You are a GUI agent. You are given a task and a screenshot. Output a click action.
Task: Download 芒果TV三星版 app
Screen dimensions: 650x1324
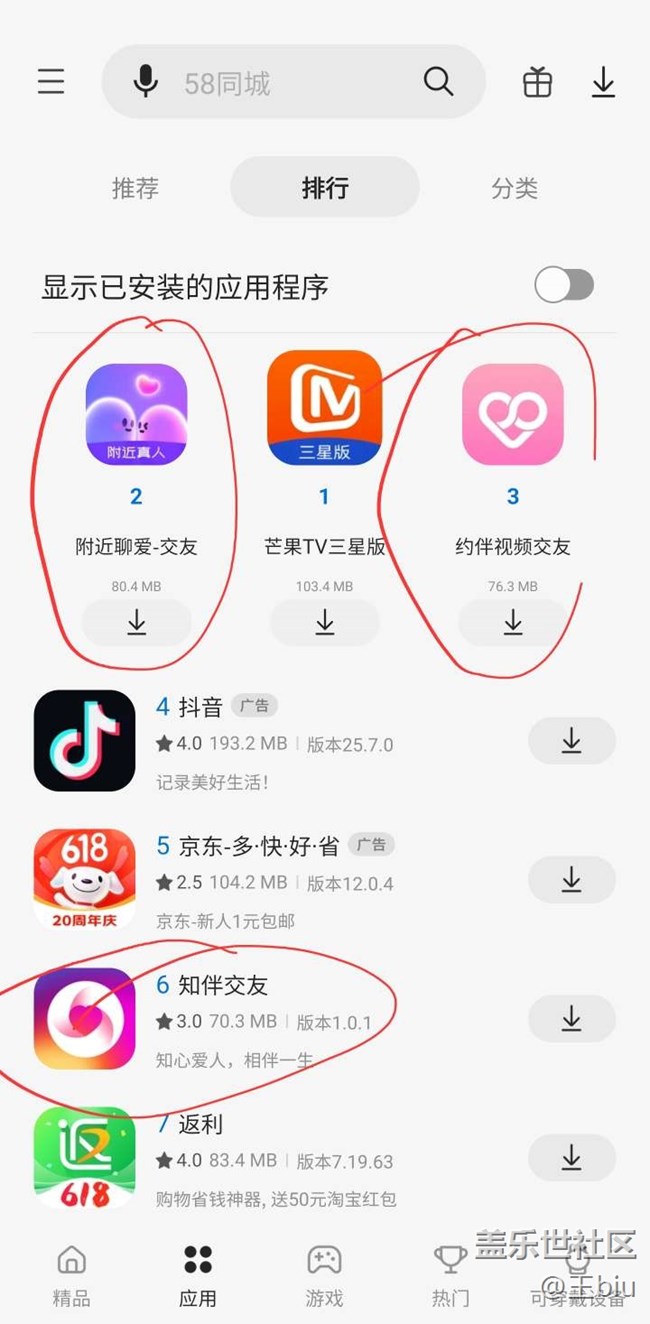[324, 623]
